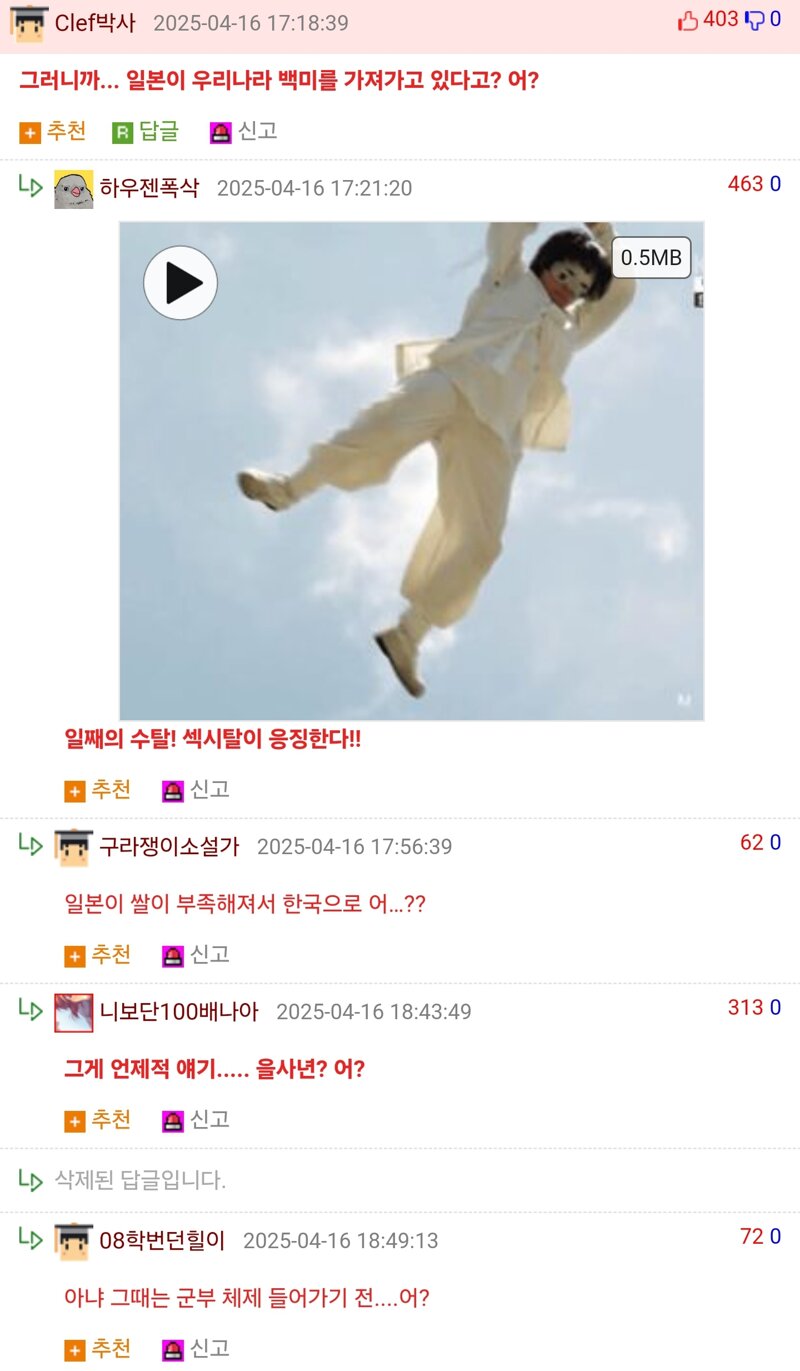This screenshot has height=1371, width=800.
Task: Tap 답글 to reply to Clef박사
Action: click(x=146, y=131)
